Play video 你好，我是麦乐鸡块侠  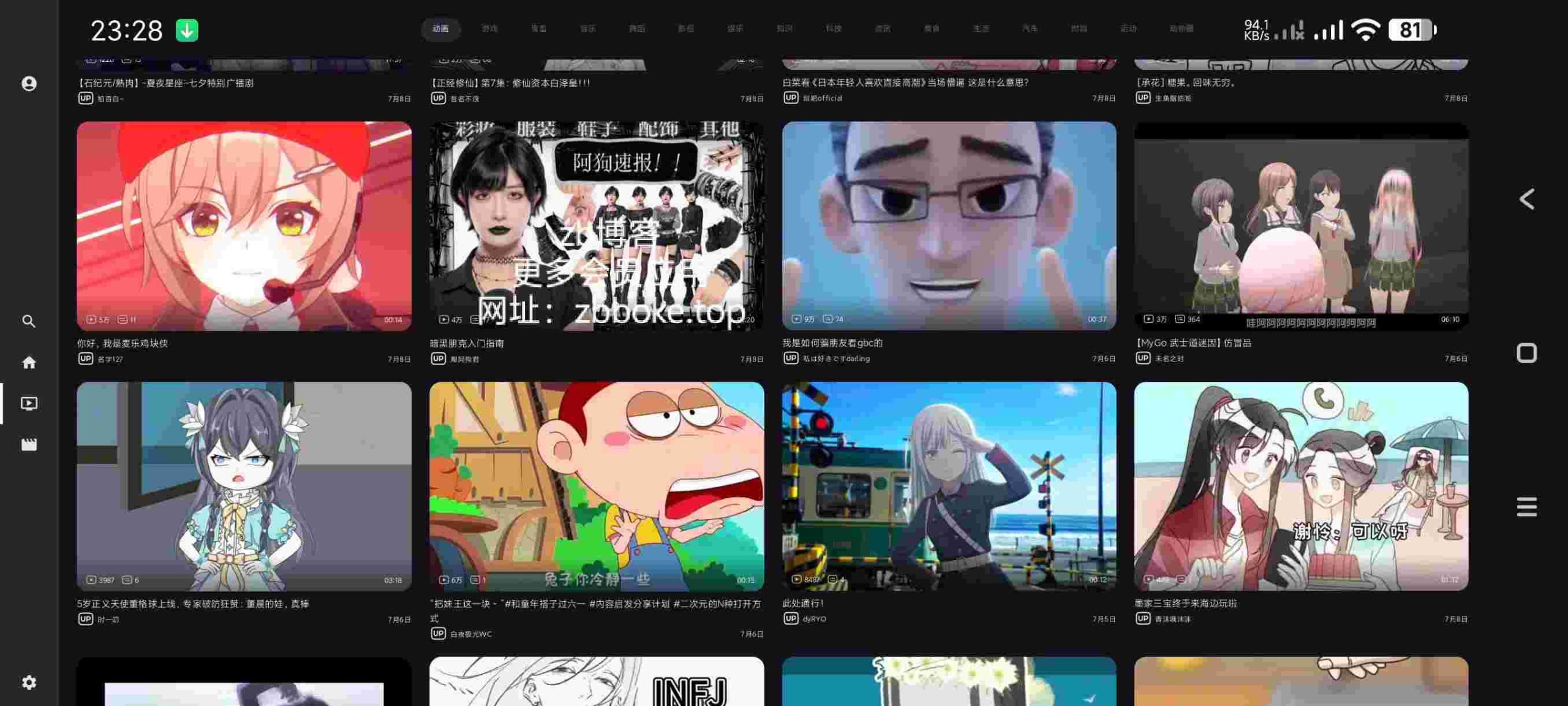(244, 226)
